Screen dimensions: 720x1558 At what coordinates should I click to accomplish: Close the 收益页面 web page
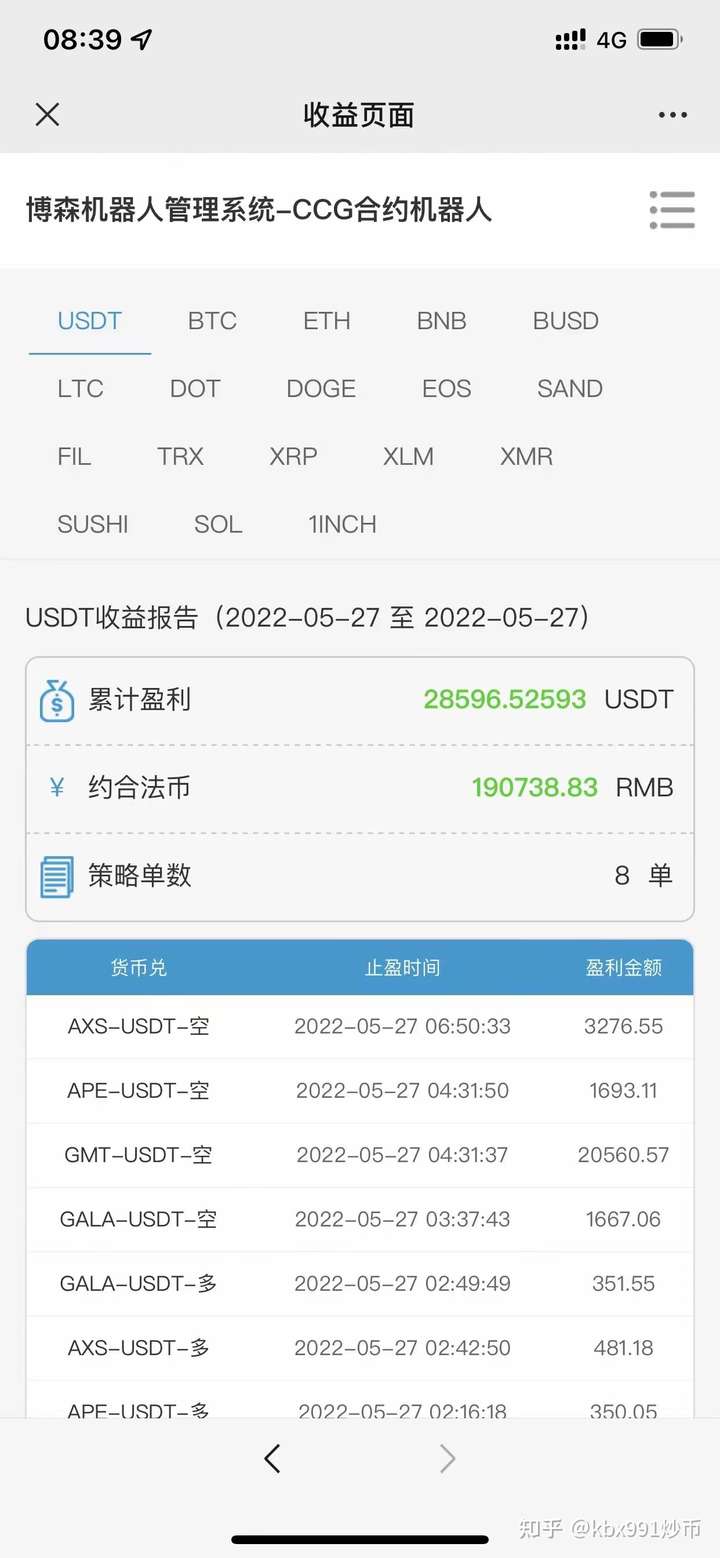[x=47, y=115]
